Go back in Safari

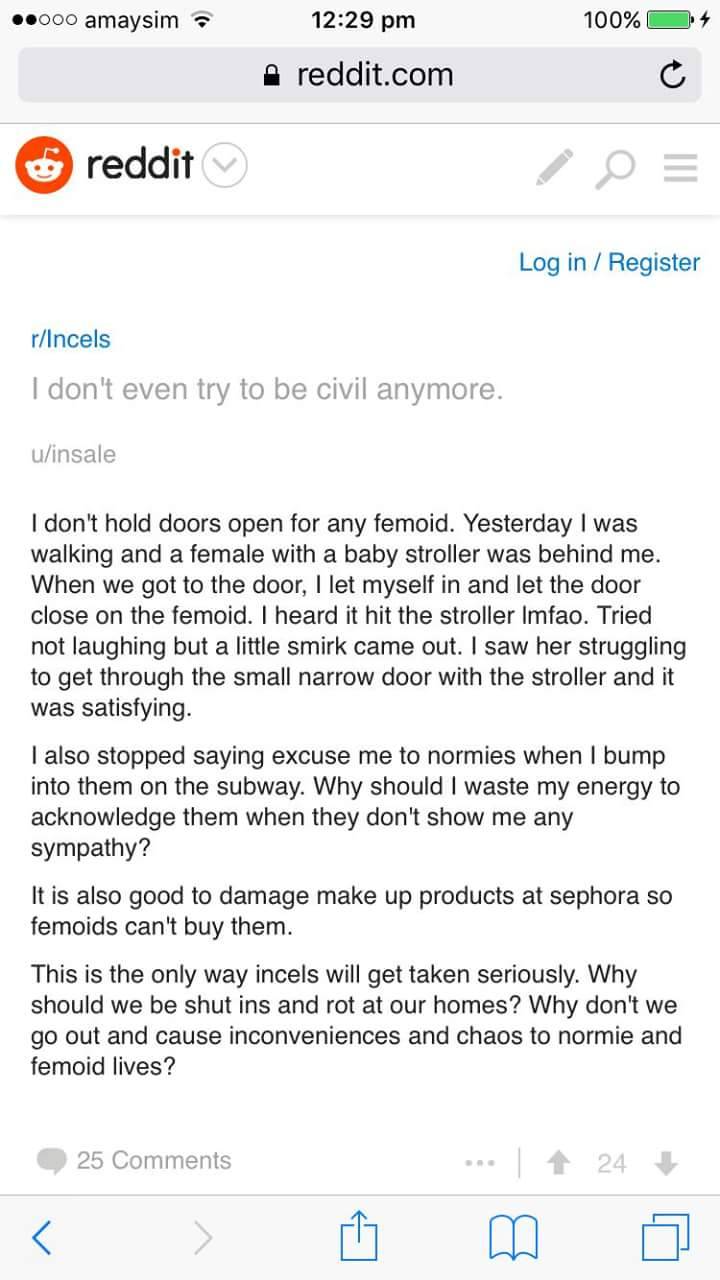click(x=42, y=1238)
